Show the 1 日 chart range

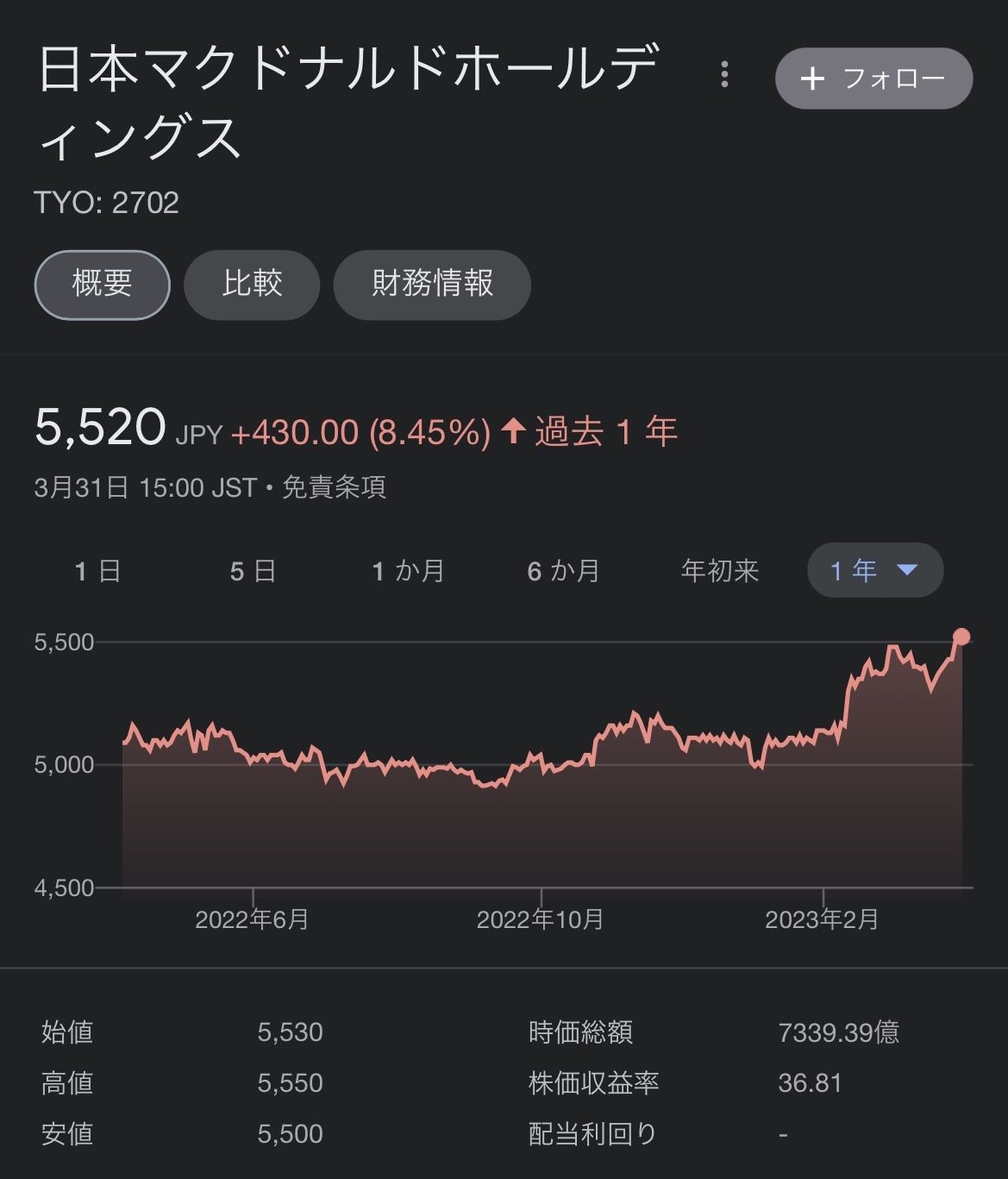pos(97,571)
